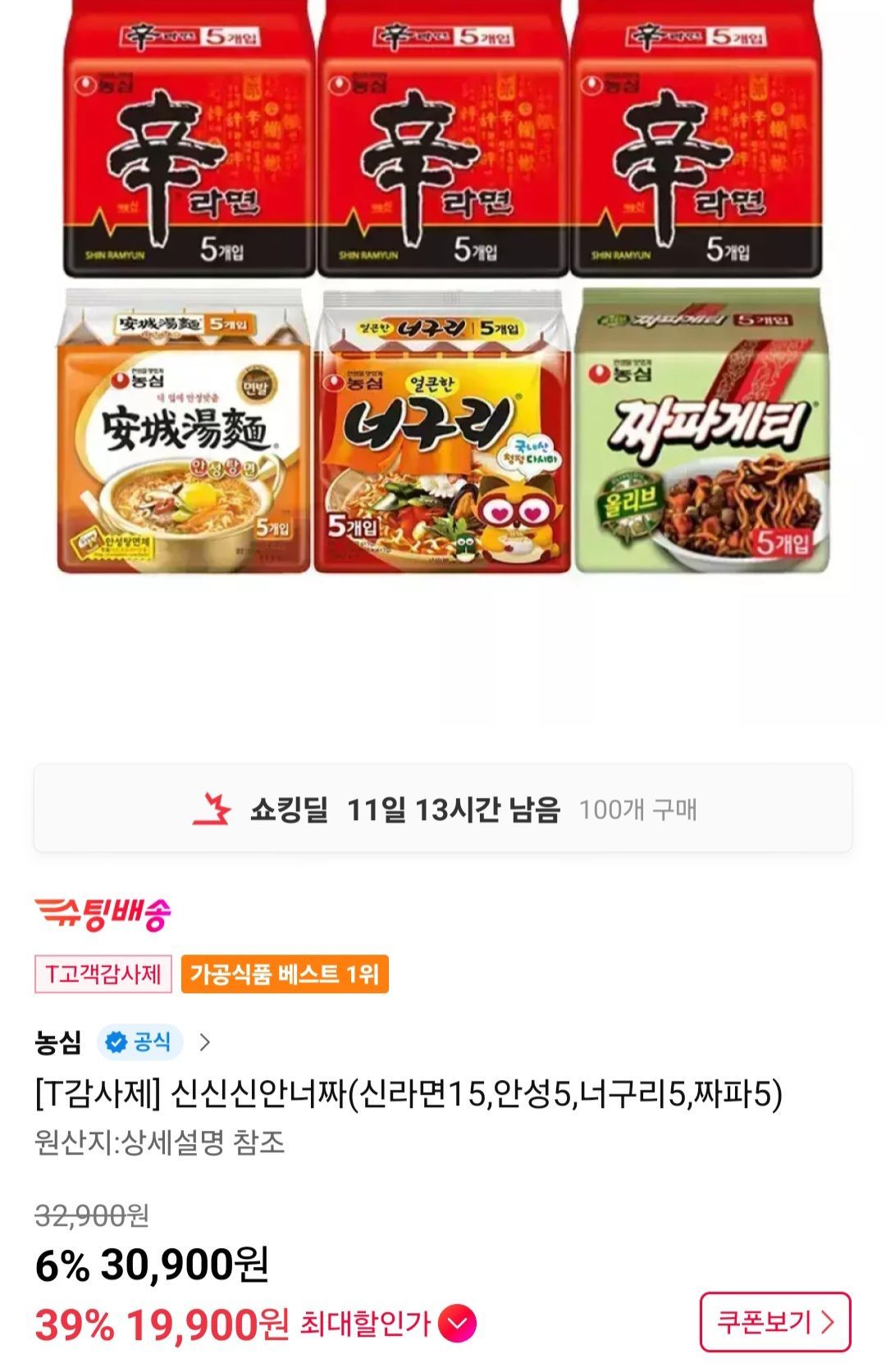Expand the 최대할인가 price dropdown
Viewport: 886px width, 1372px height.
click(457, 1323)
